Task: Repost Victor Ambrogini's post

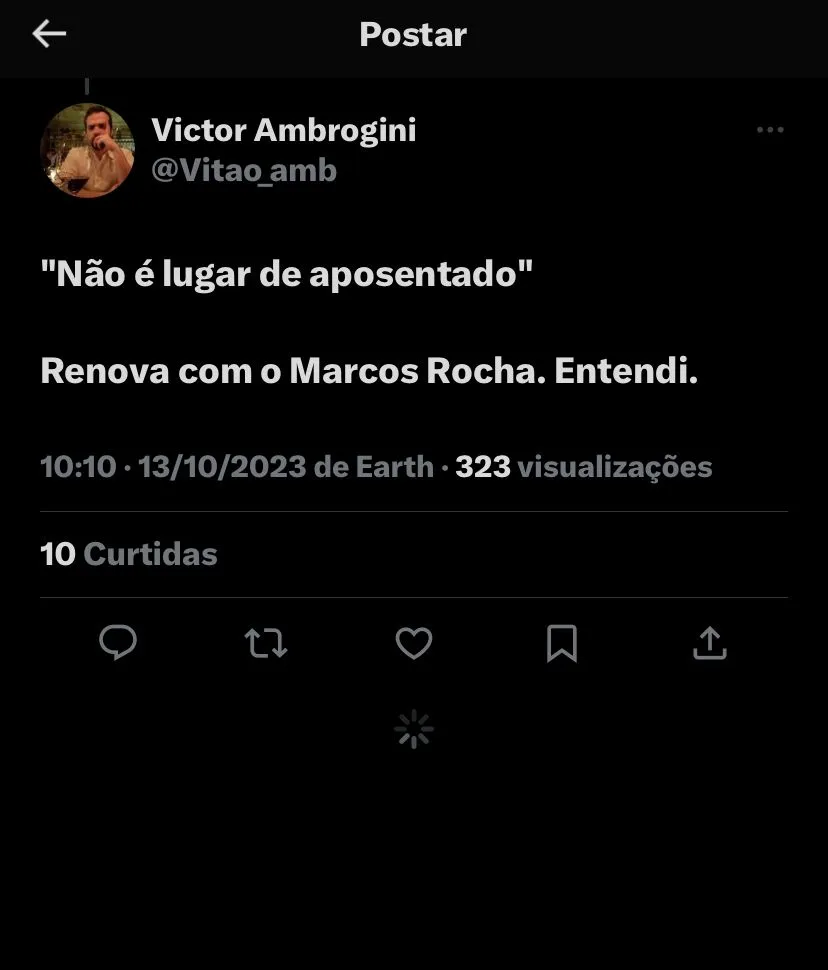Action: pos(266,643)
